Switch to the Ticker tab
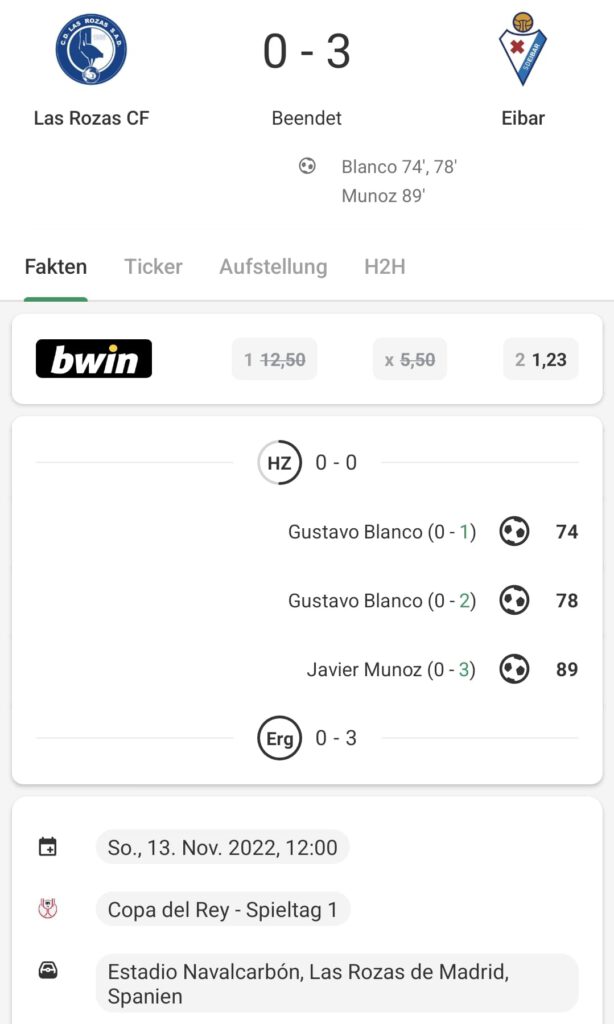The width and height of the screenshot is (614, 1024). pos(153,267)
